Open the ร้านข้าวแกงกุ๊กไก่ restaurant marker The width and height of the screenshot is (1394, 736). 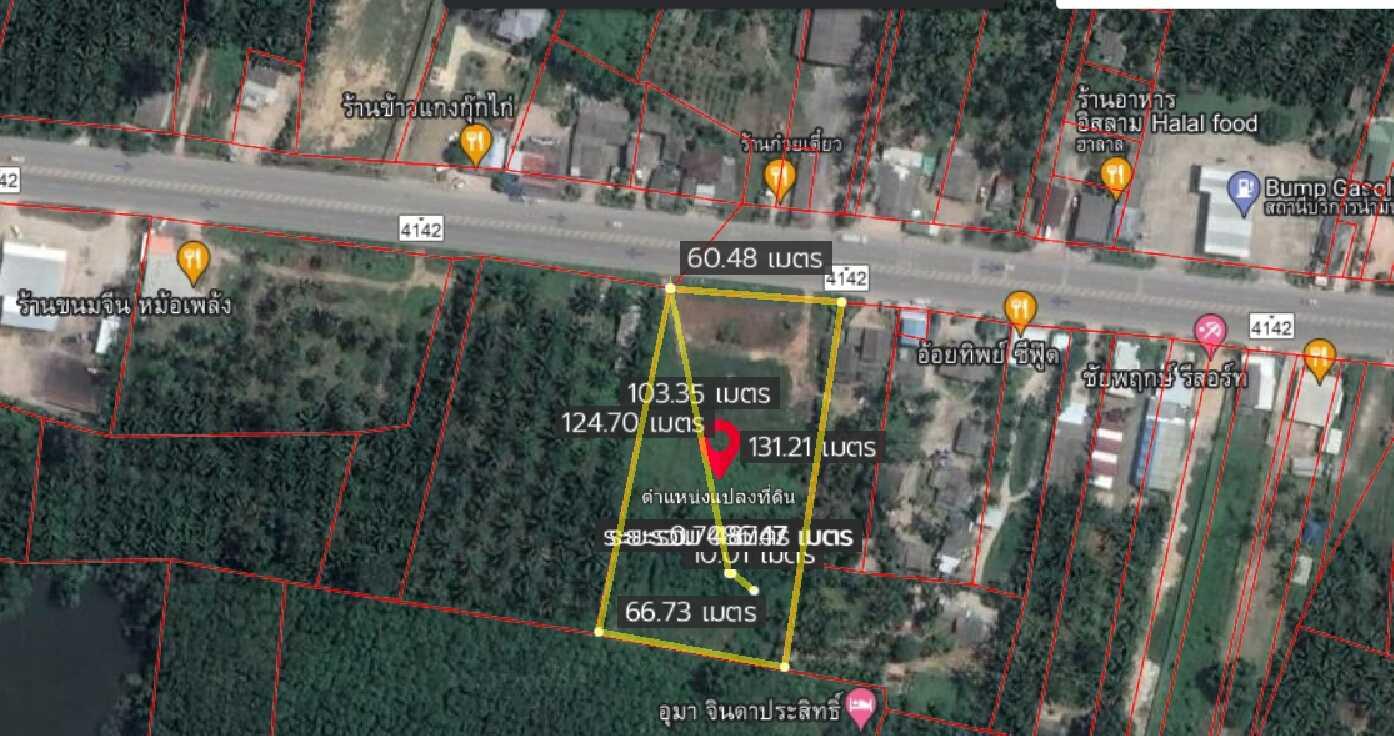[x=476, y=145]
